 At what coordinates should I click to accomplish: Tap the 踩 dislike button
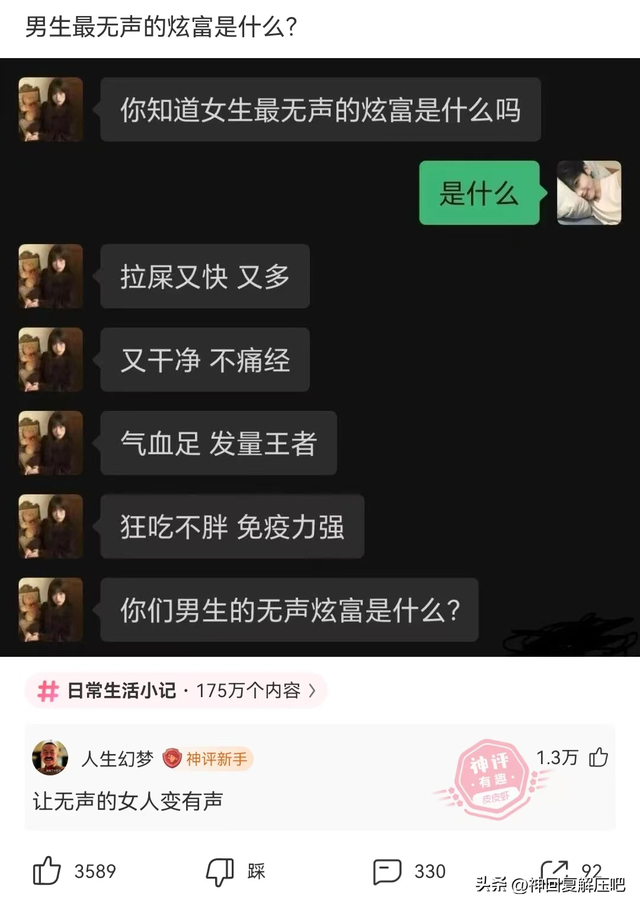pyautogui.click(x=220, y=871)
